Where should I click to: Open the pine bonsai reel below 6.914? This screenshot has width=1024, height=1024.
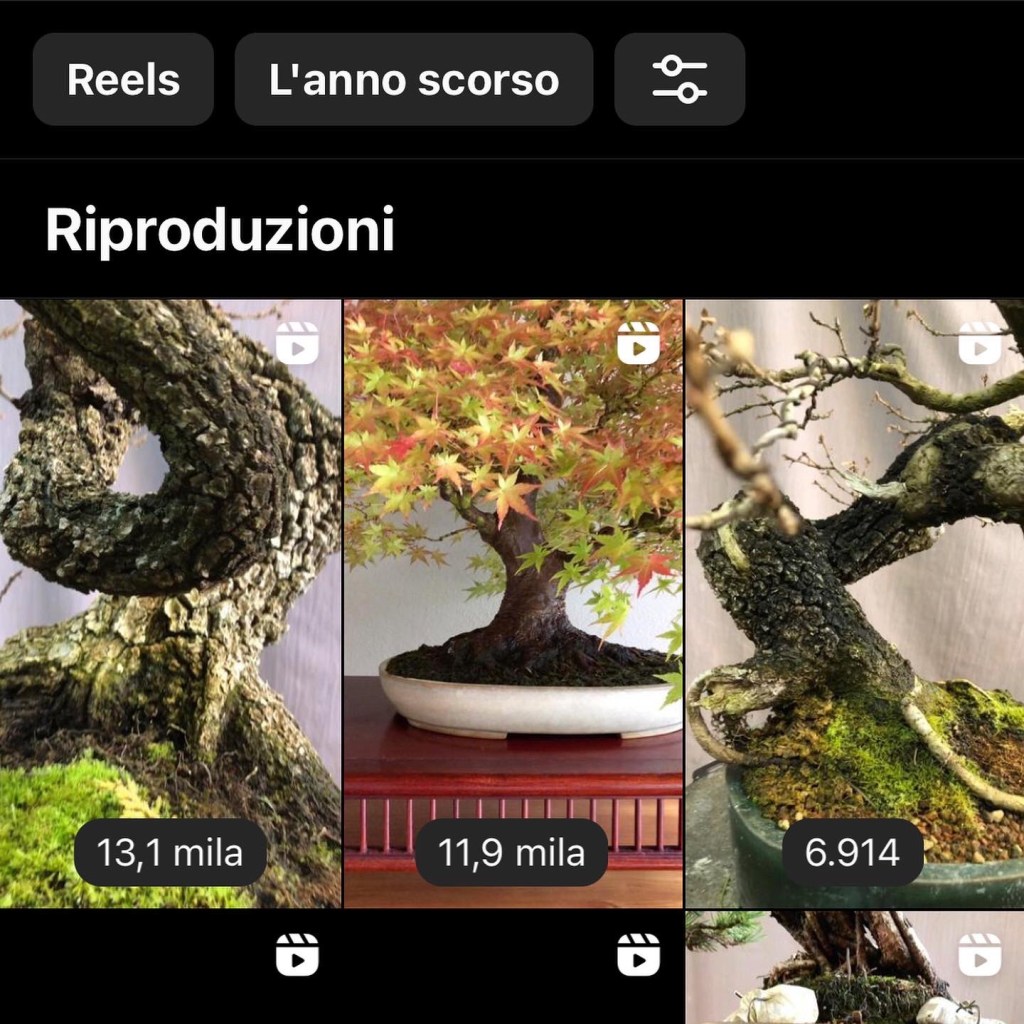[x=855, y=968]
